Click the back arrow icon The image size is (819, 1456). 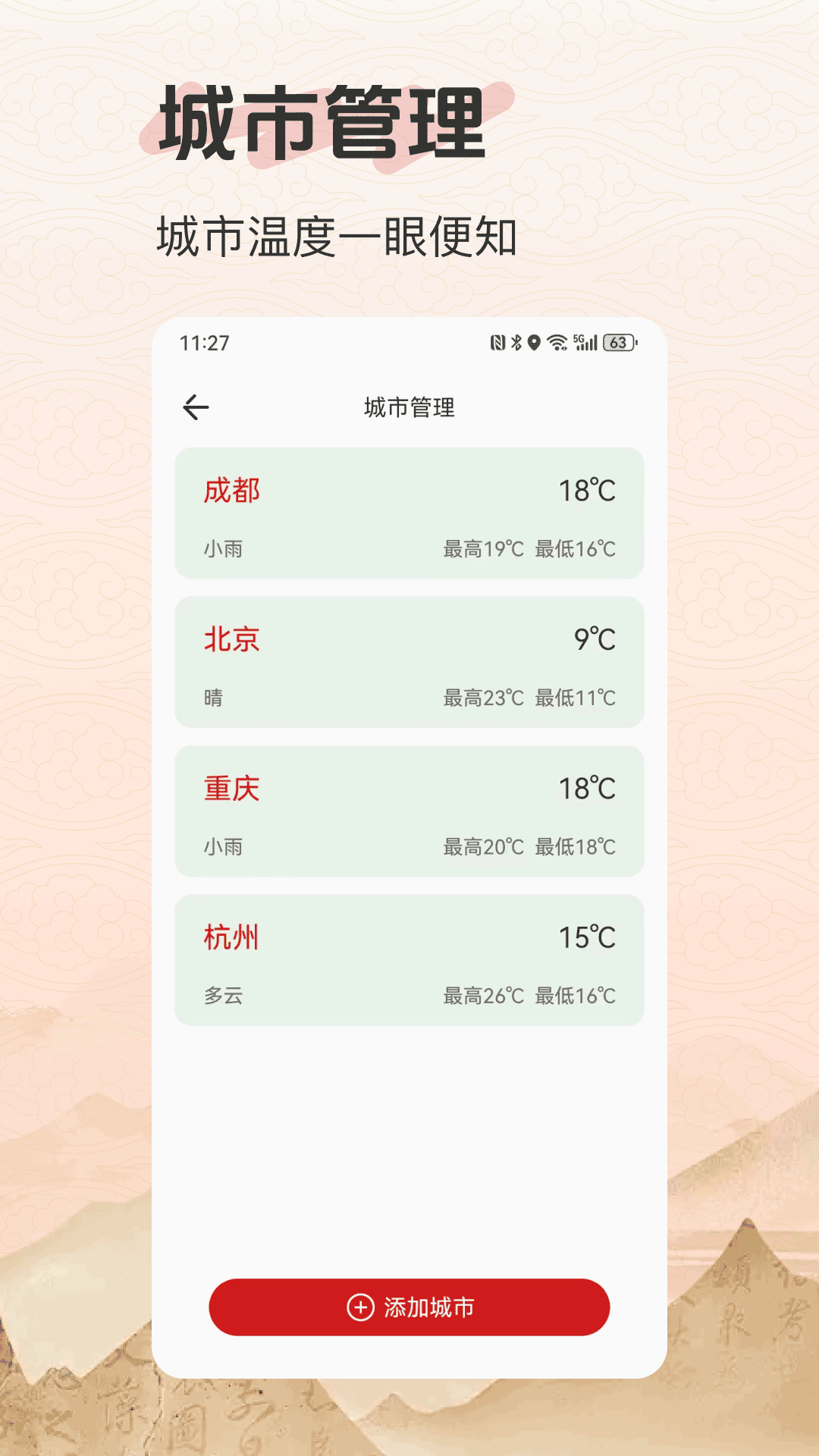[197, 406]
